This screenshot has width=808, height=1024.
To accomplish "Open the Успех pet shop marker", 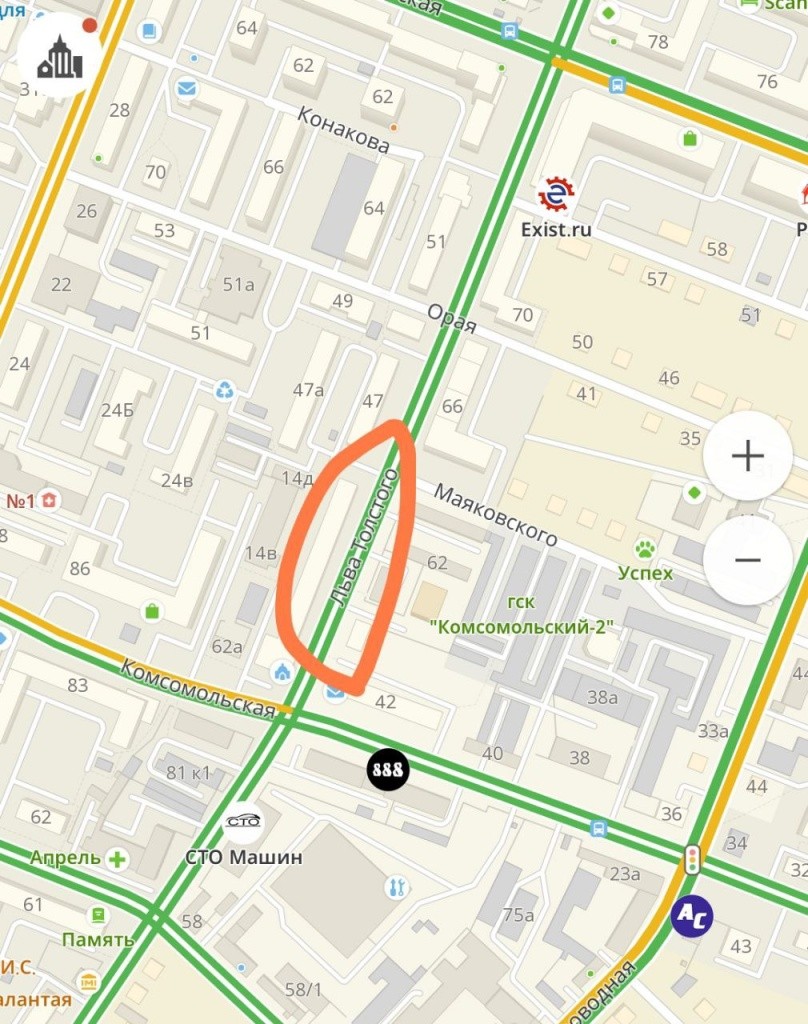I will [x=645, y=548].
